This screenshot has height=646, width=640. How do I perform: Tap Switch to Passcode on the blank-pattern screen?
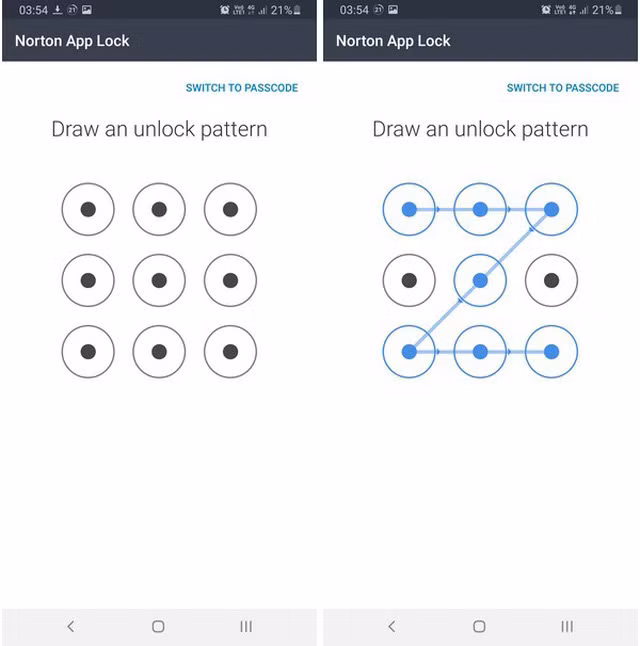click(x=242, y=88)
